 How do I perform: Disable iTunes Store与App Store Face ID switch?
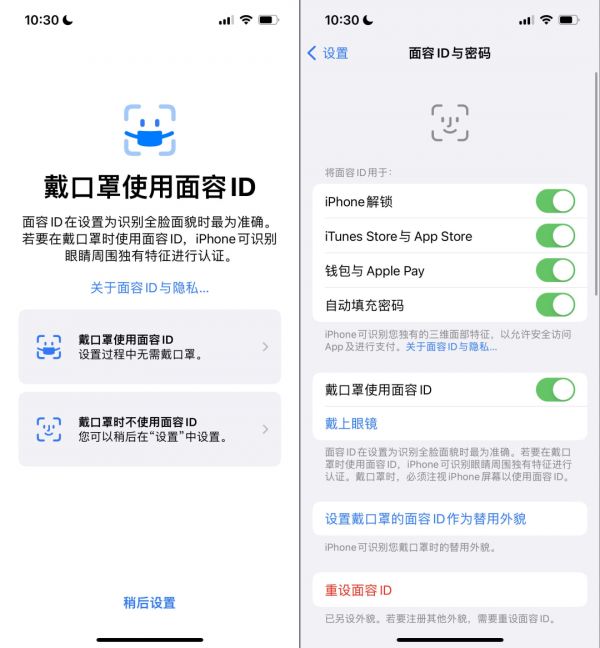(x=555, y=236)
